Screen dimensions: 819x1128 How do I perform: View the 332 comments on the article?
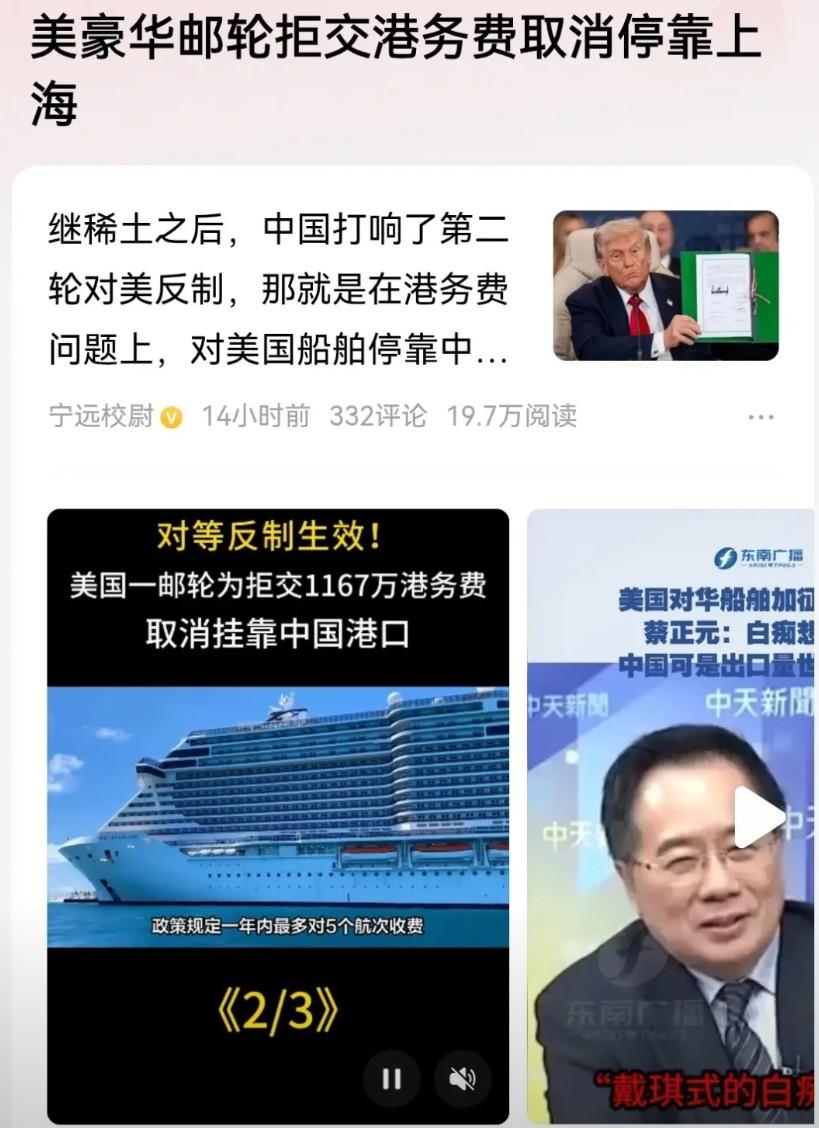pyautogui.click(x=377, y=416)
